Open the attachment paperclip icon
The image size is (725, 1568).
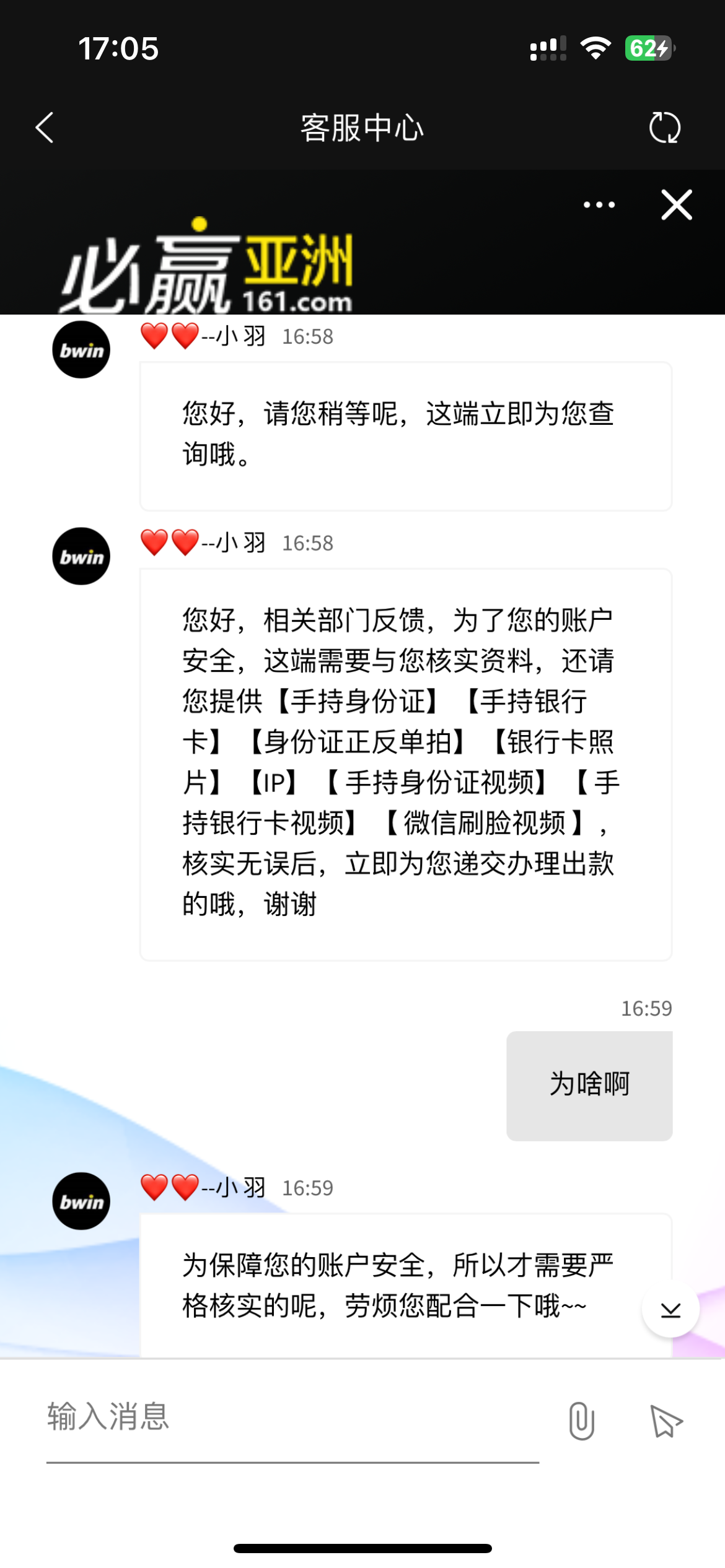(x=581, y=1421)
